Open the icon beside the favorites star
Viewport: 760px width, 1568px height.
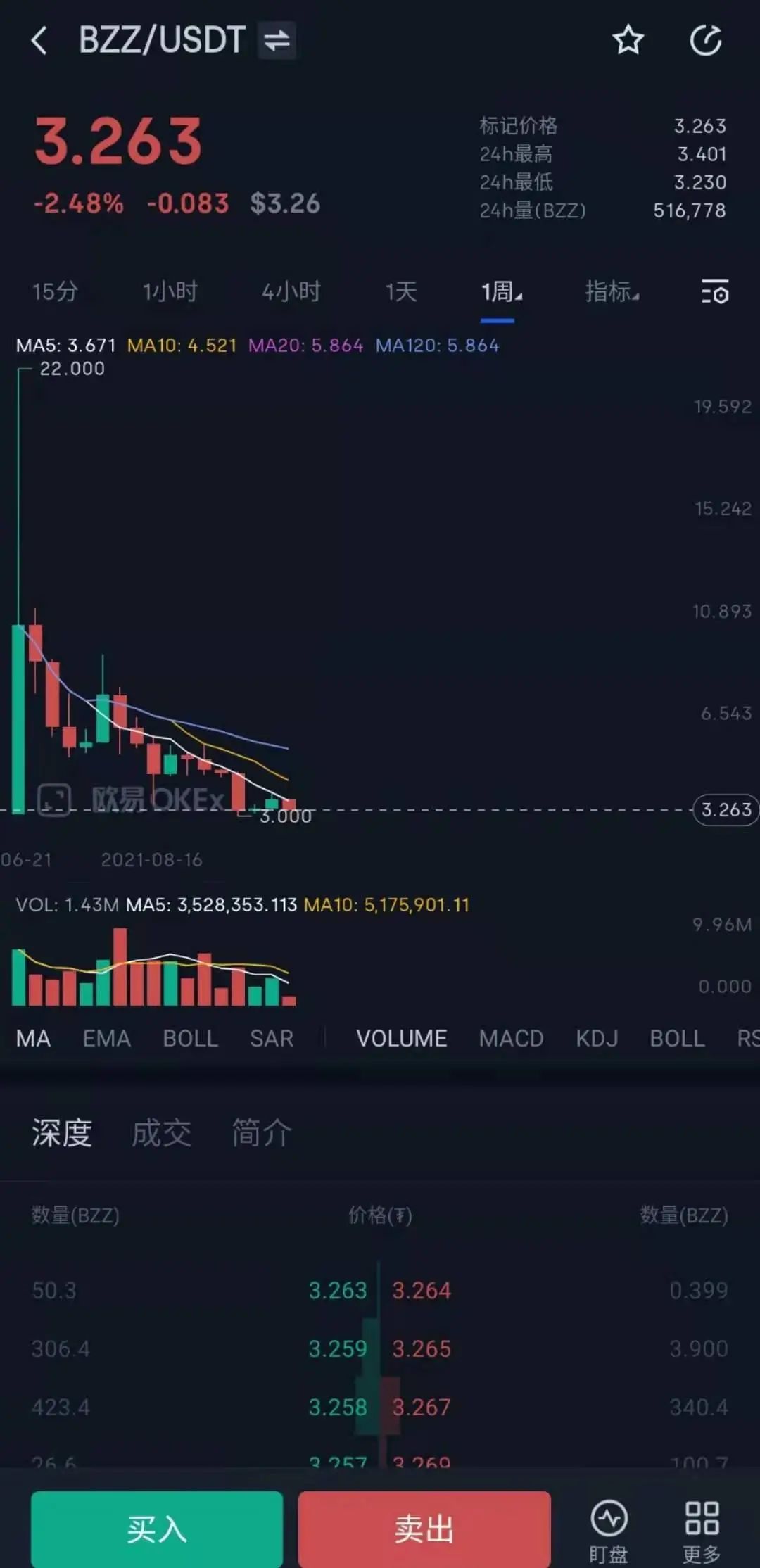tap(705, 40)
